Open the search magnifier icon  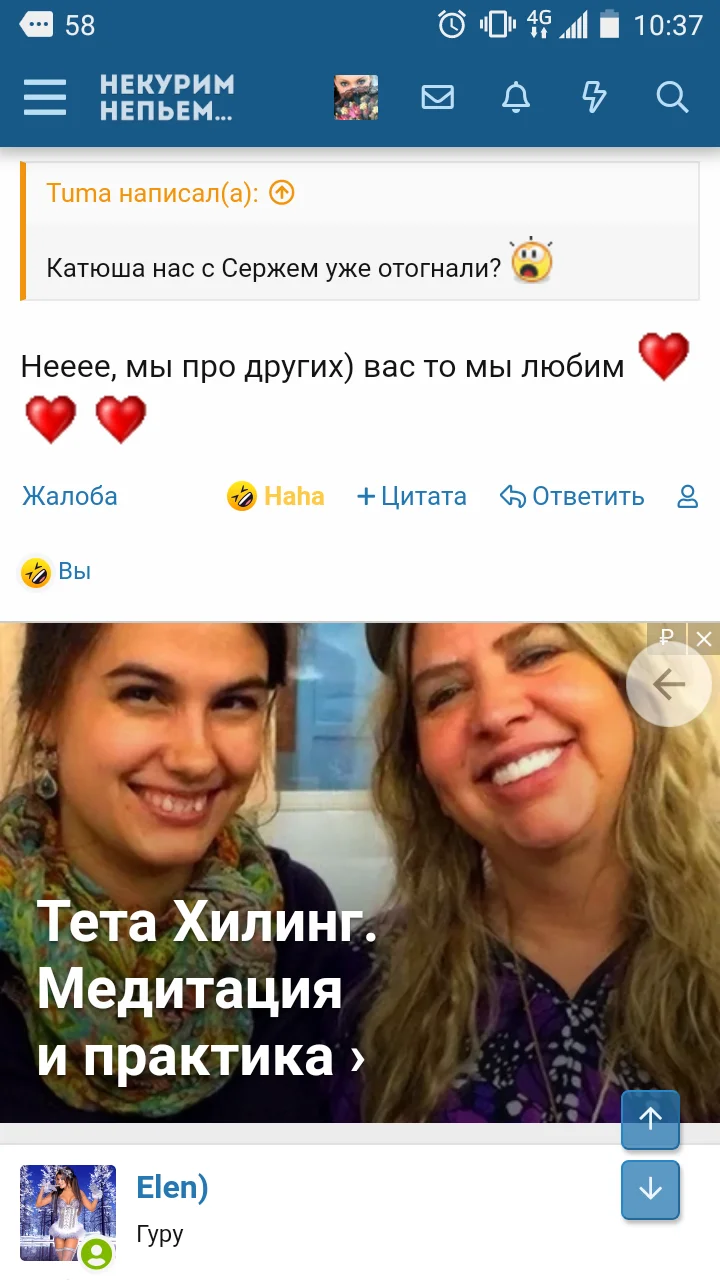672,97
